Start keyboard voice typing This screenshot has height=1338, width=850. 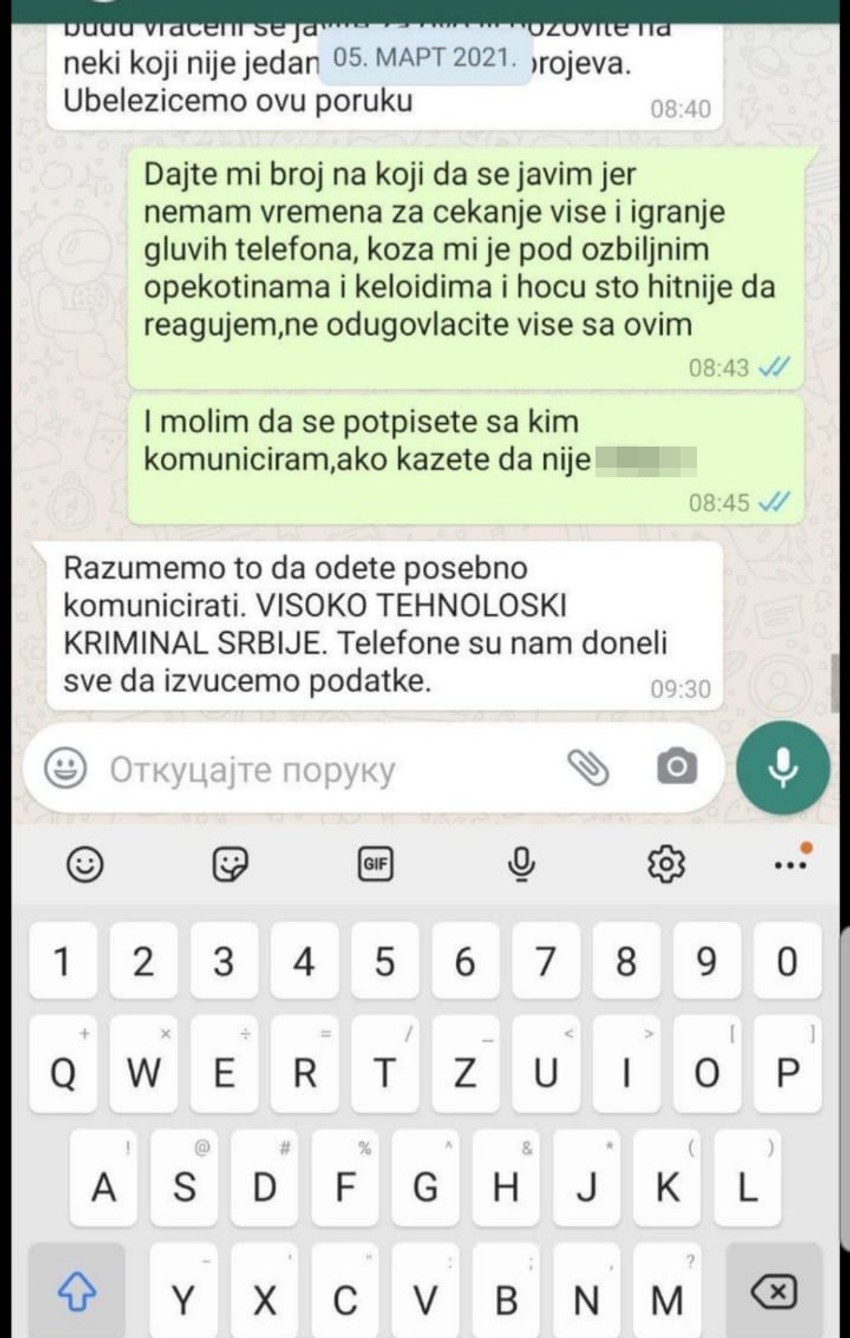tap(521, 863)
